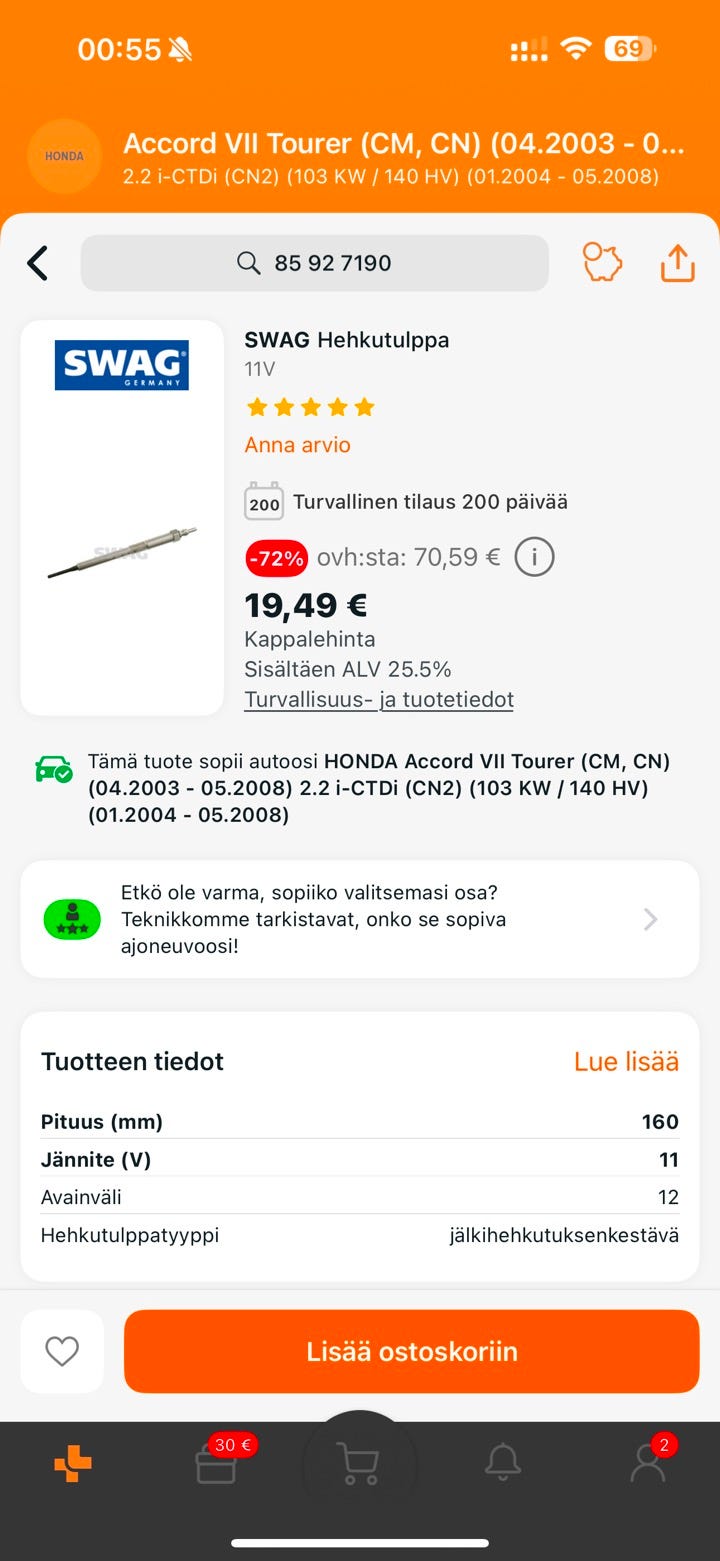Viewport: 720px width, 1561px height.
Task: Open the price info icon next to ovh:sta
Action: click(x=534, y=557)
